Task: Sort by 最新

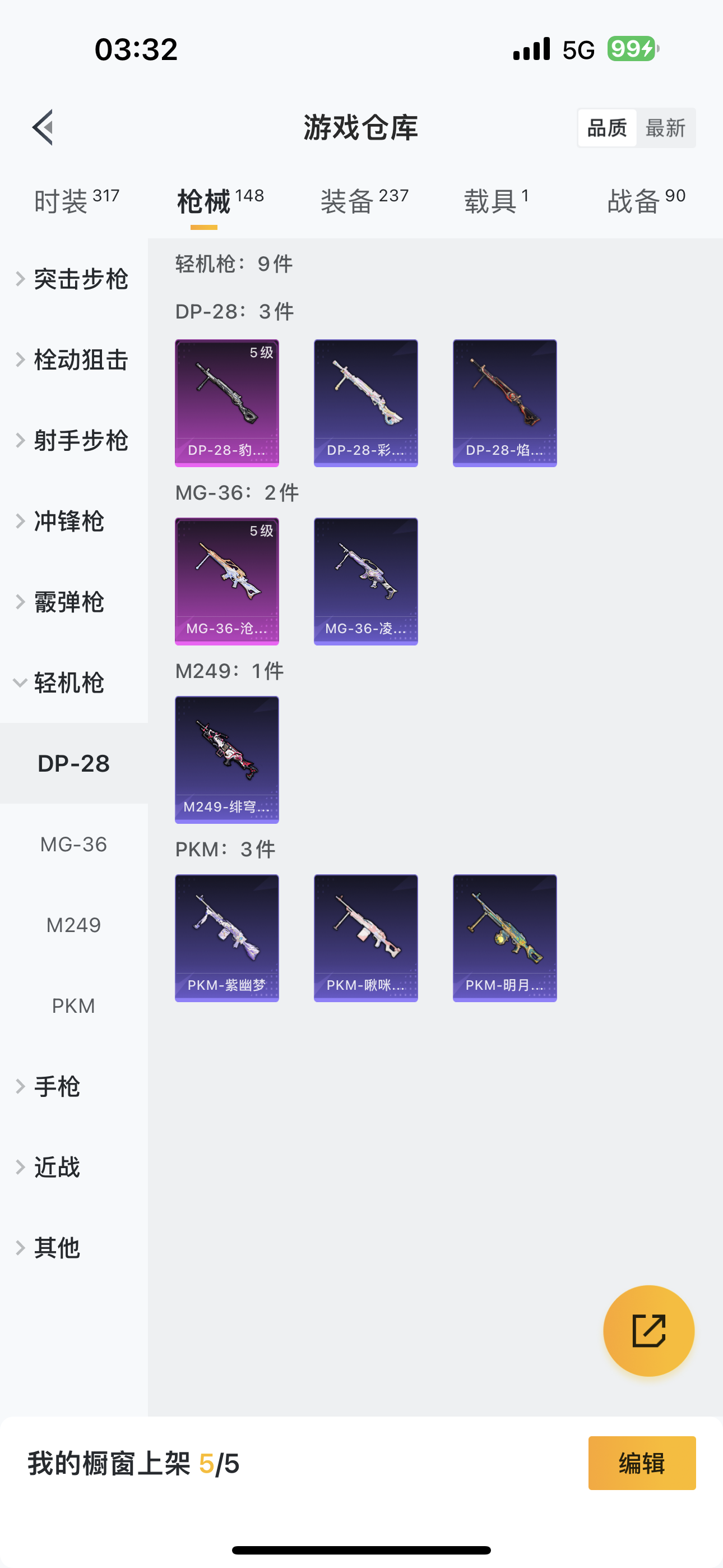Action: click(x=665, y=128)
